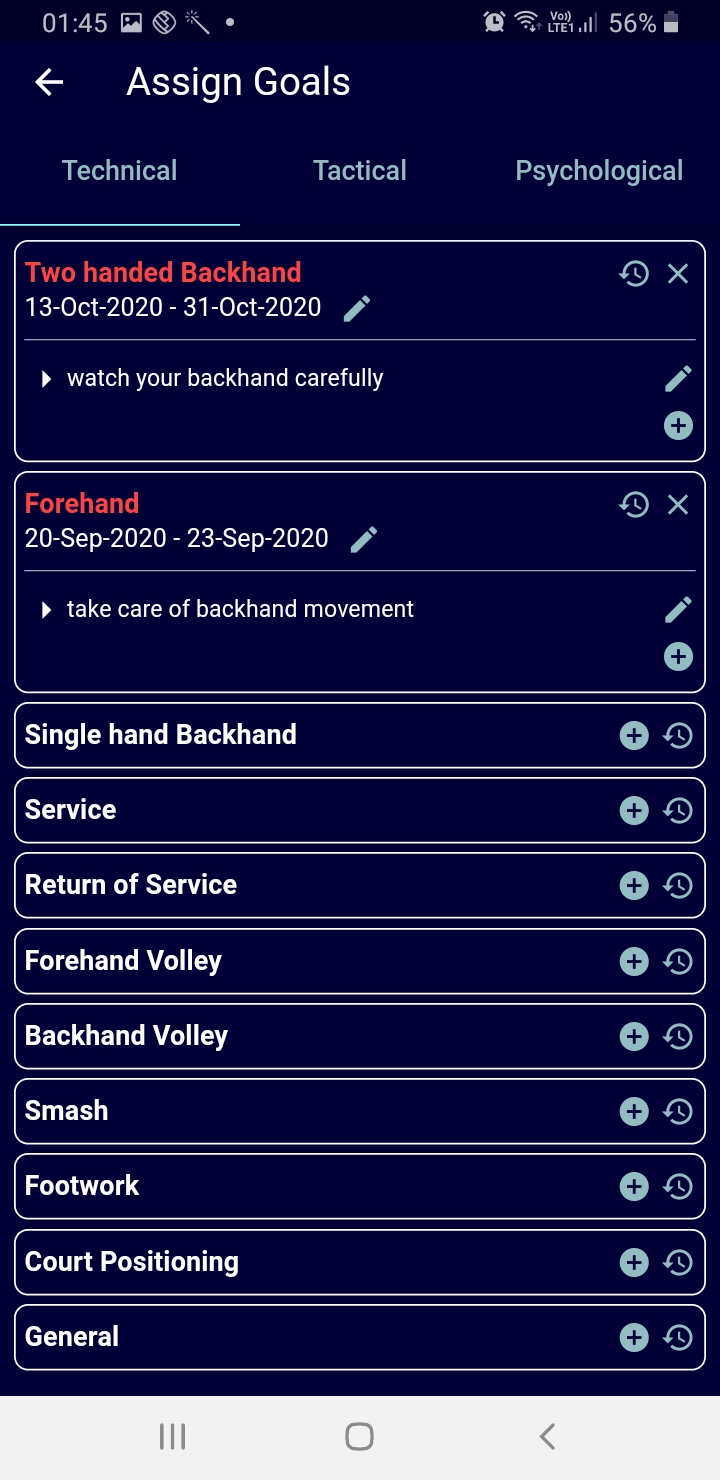Screen dimensions: 720x1480
Task: Add a note under Two handed Backhand
Action: pos(678,426)
